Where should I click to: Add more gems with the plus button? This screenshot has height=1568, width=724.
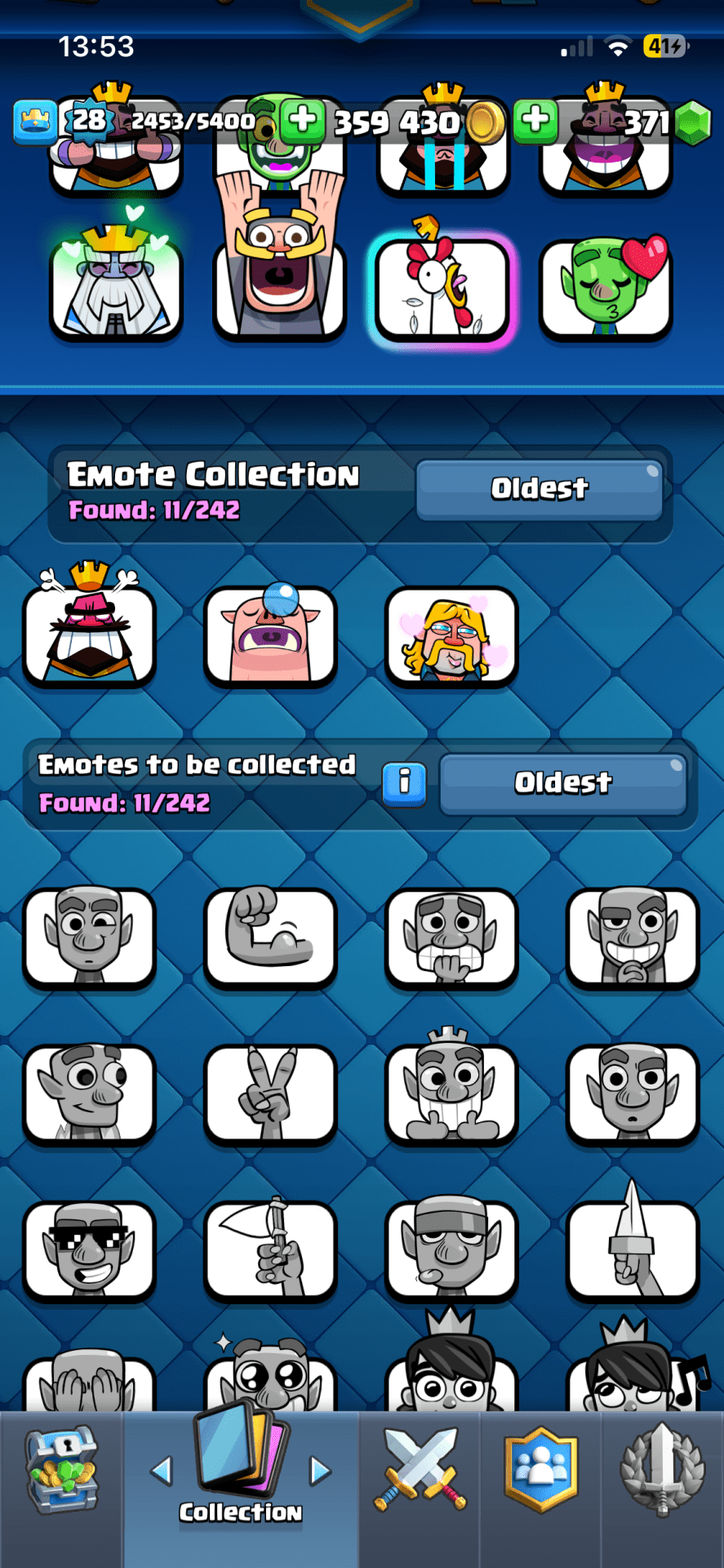point(535,120)
